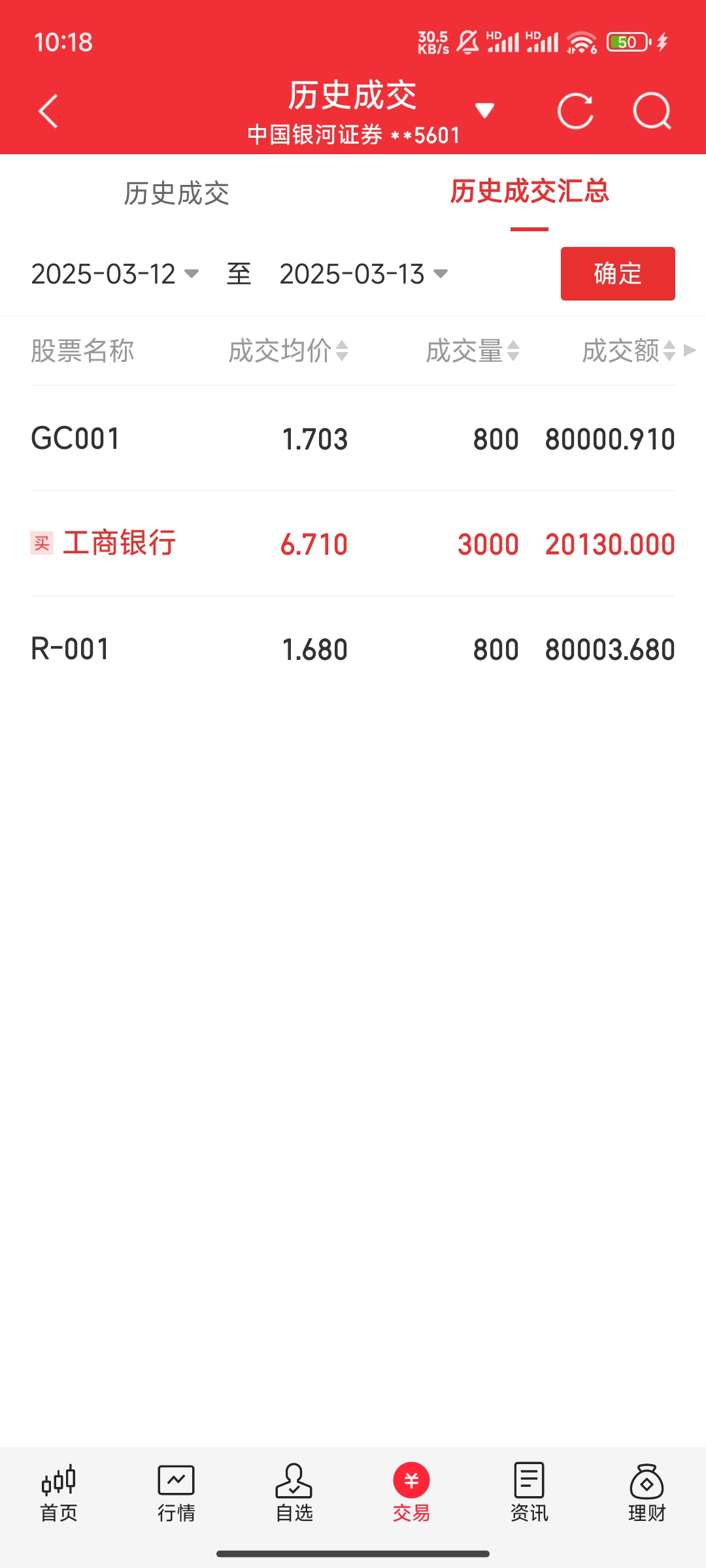The width and height of the screenshot is (706, 1568).
Task: Open the search magnifier icon
Action: 652,111
